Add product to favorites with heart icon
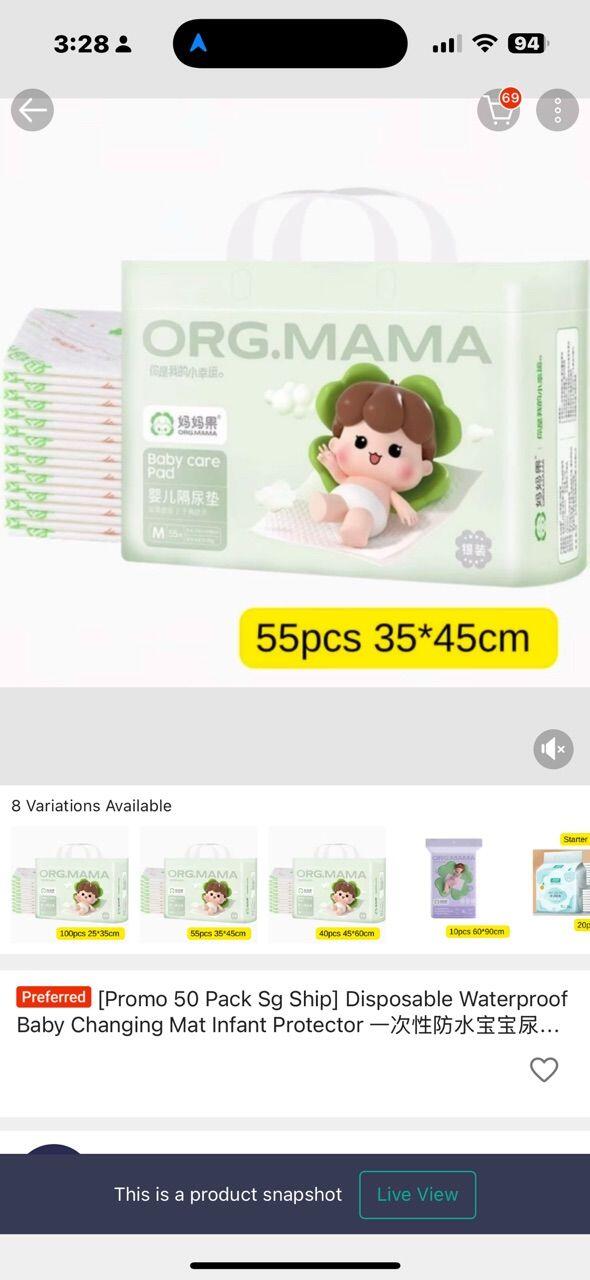 coord(544,1070)
